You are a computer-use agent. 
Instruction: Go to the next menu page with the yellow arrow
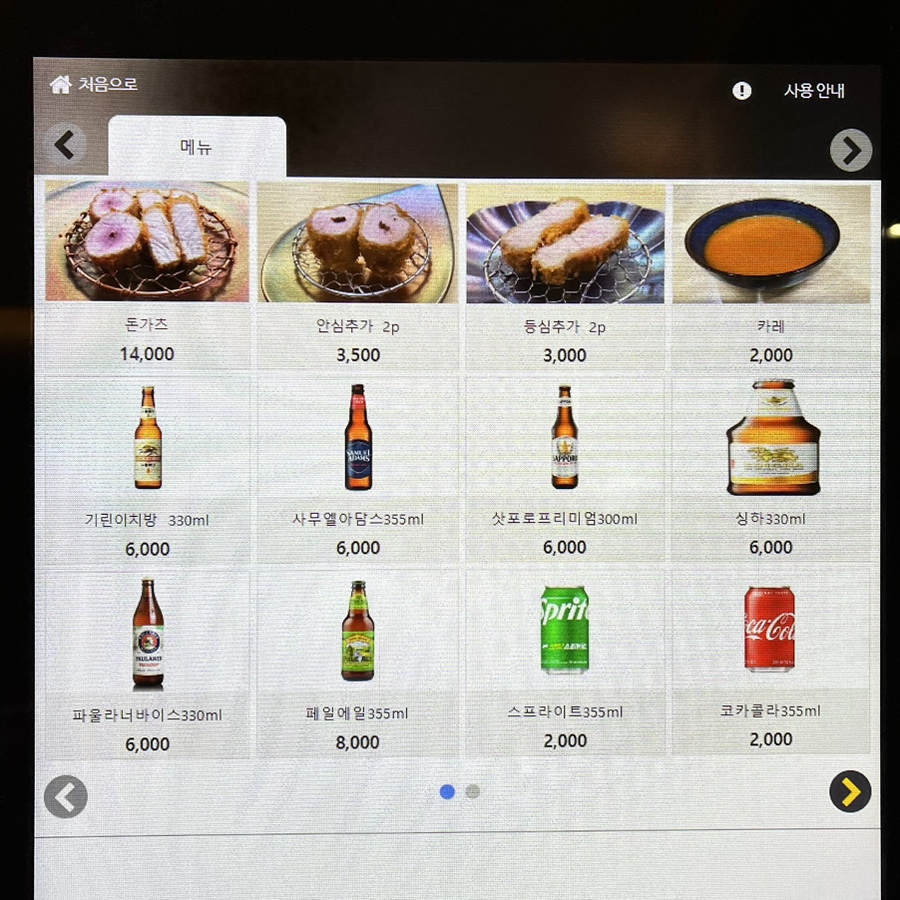(850, 792)
